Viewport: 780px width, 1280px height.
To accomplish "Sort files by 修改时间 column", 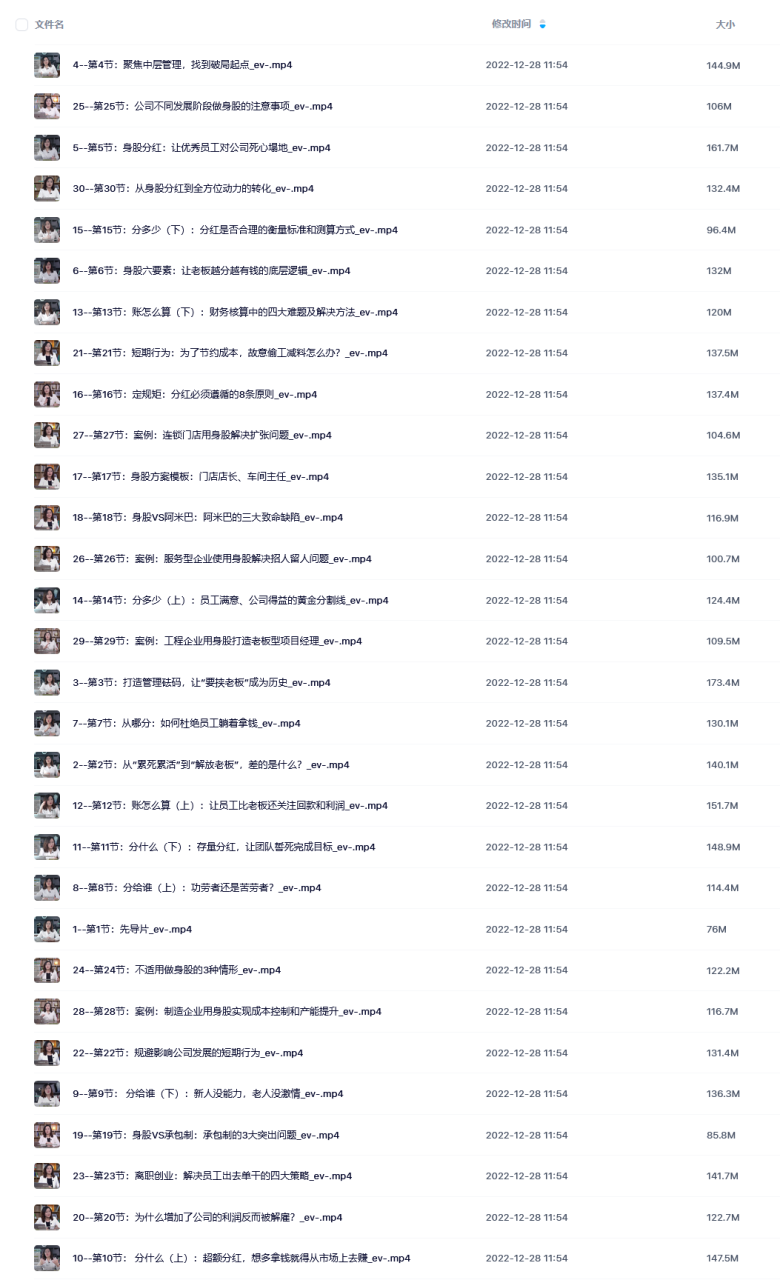I will [x=511, y=24].
